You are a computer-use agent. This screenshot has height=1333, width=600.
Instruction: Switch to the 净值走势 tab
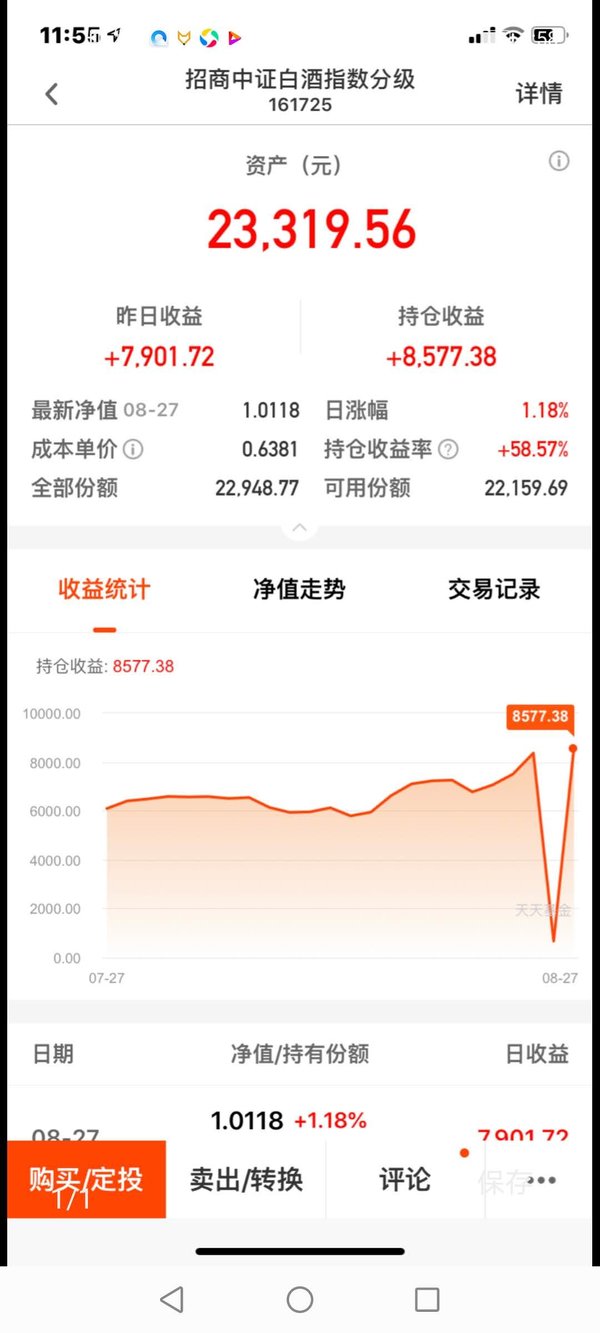299,589
